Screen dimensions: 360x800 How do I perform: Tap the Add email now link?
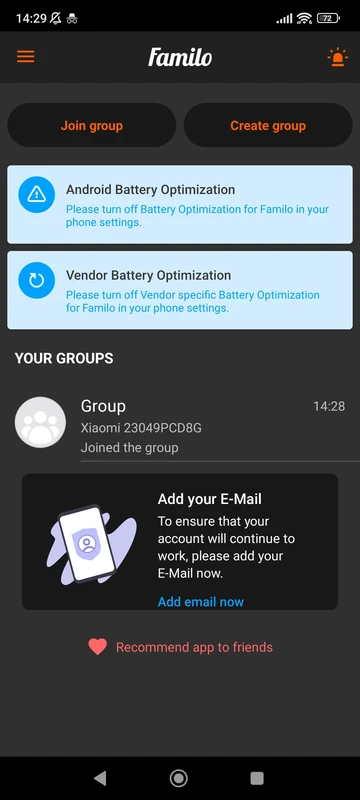point(201,602)
